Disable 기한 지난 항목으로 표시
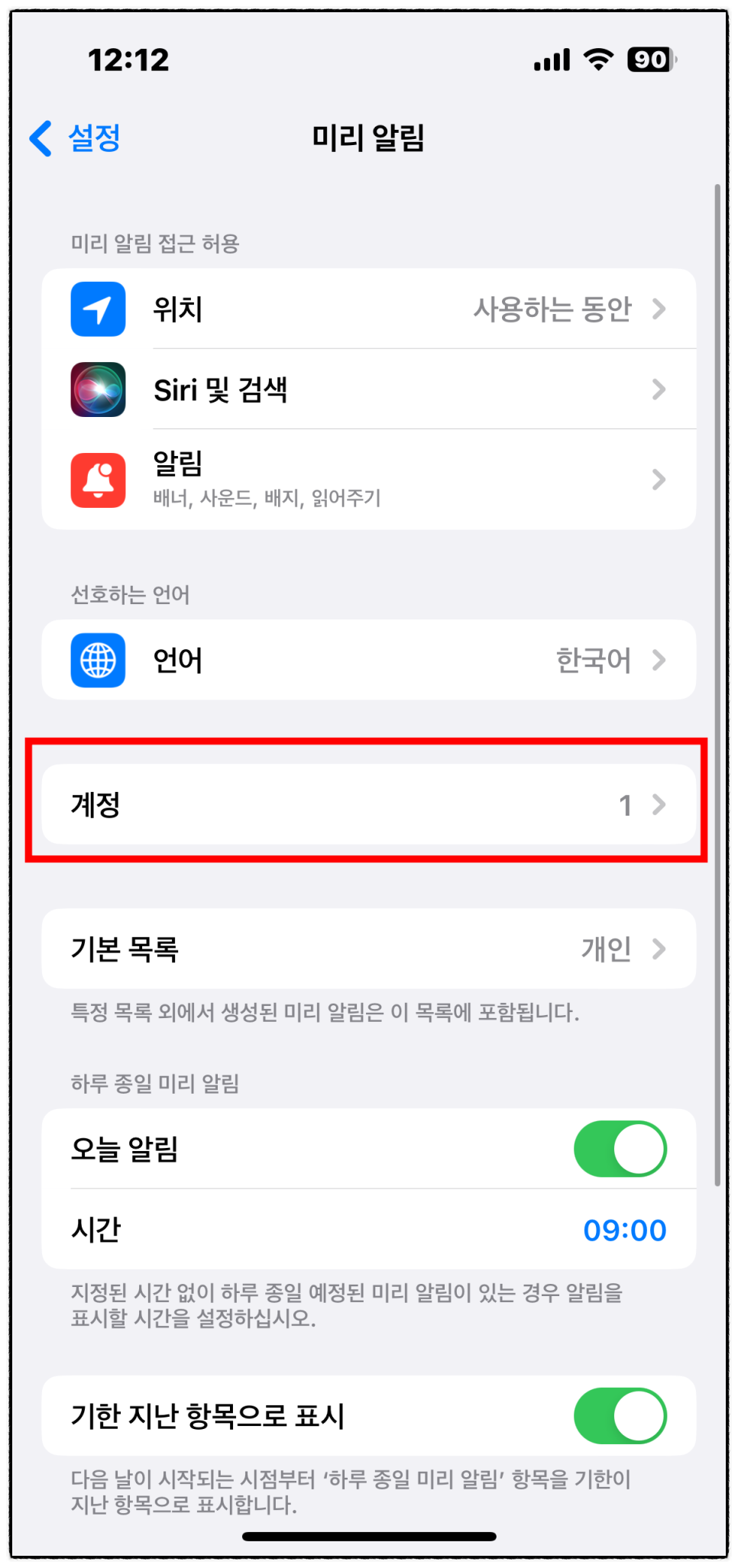Image resolution: width=738 pixels, height=1568 pixels. click(620, 1416)
